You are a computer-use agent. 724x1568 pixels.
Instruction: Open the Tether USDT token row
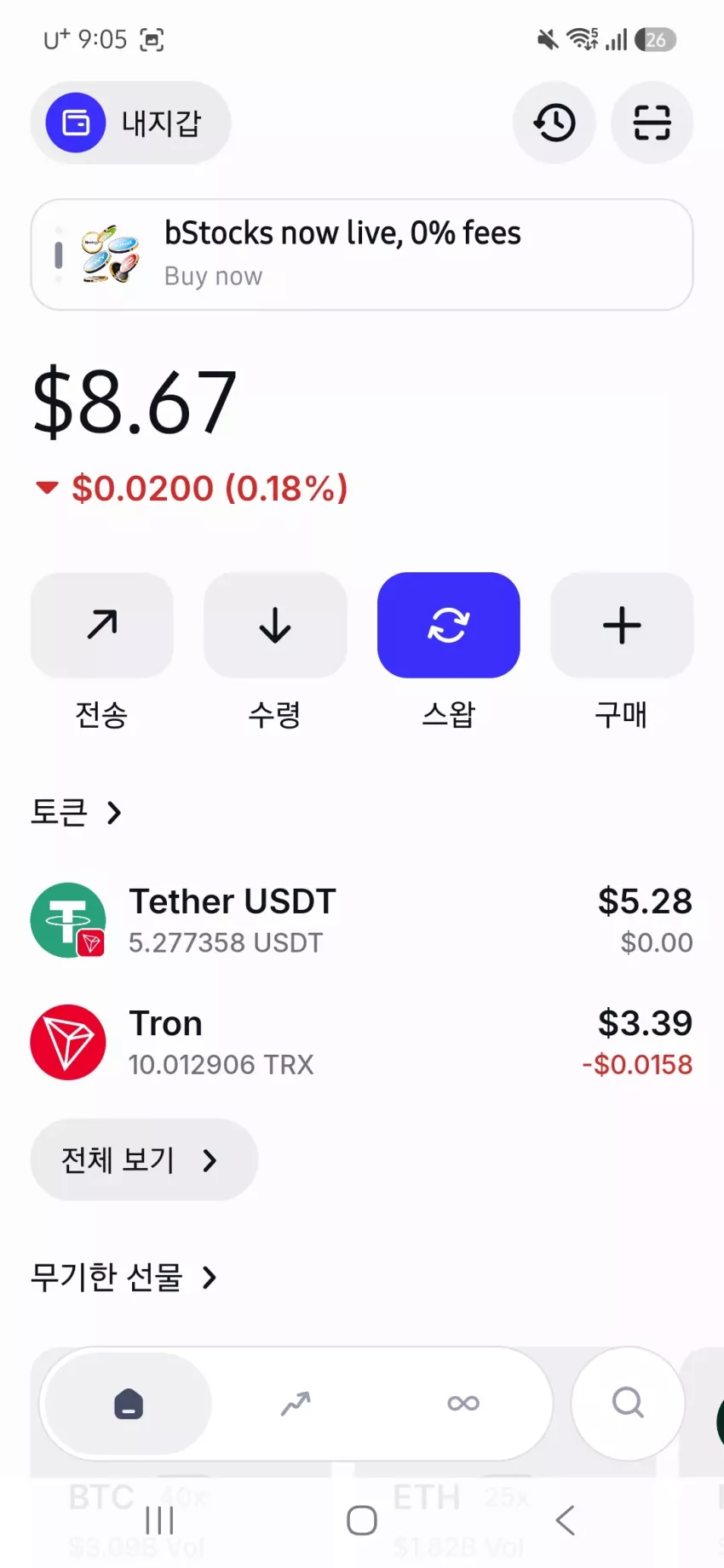[x=362, y=920]
